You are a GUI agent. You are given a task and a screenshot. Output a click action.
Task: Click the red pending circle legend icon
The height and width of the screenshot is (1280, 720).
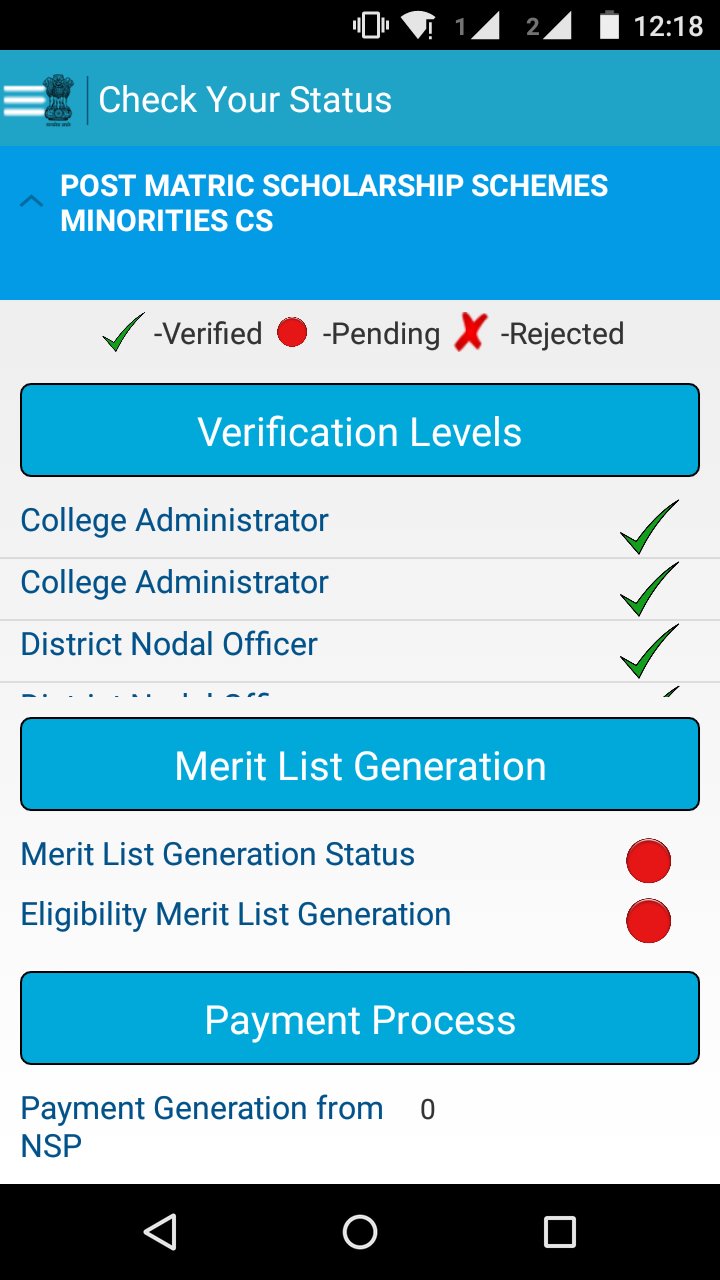pos(291,331)
